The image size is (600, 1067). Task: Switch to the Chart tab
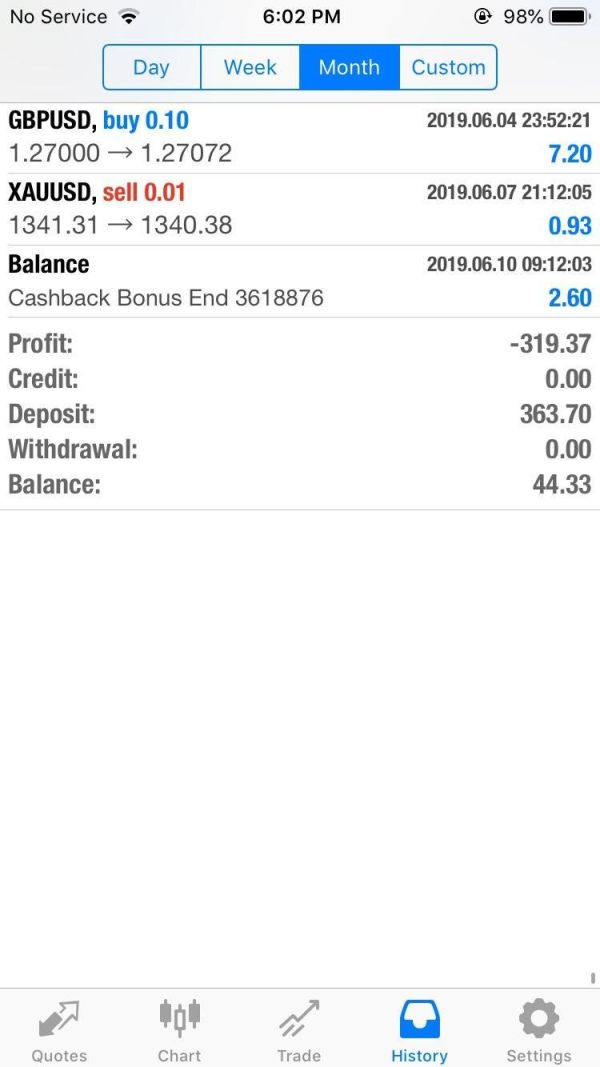click(x=179, y=1030)
